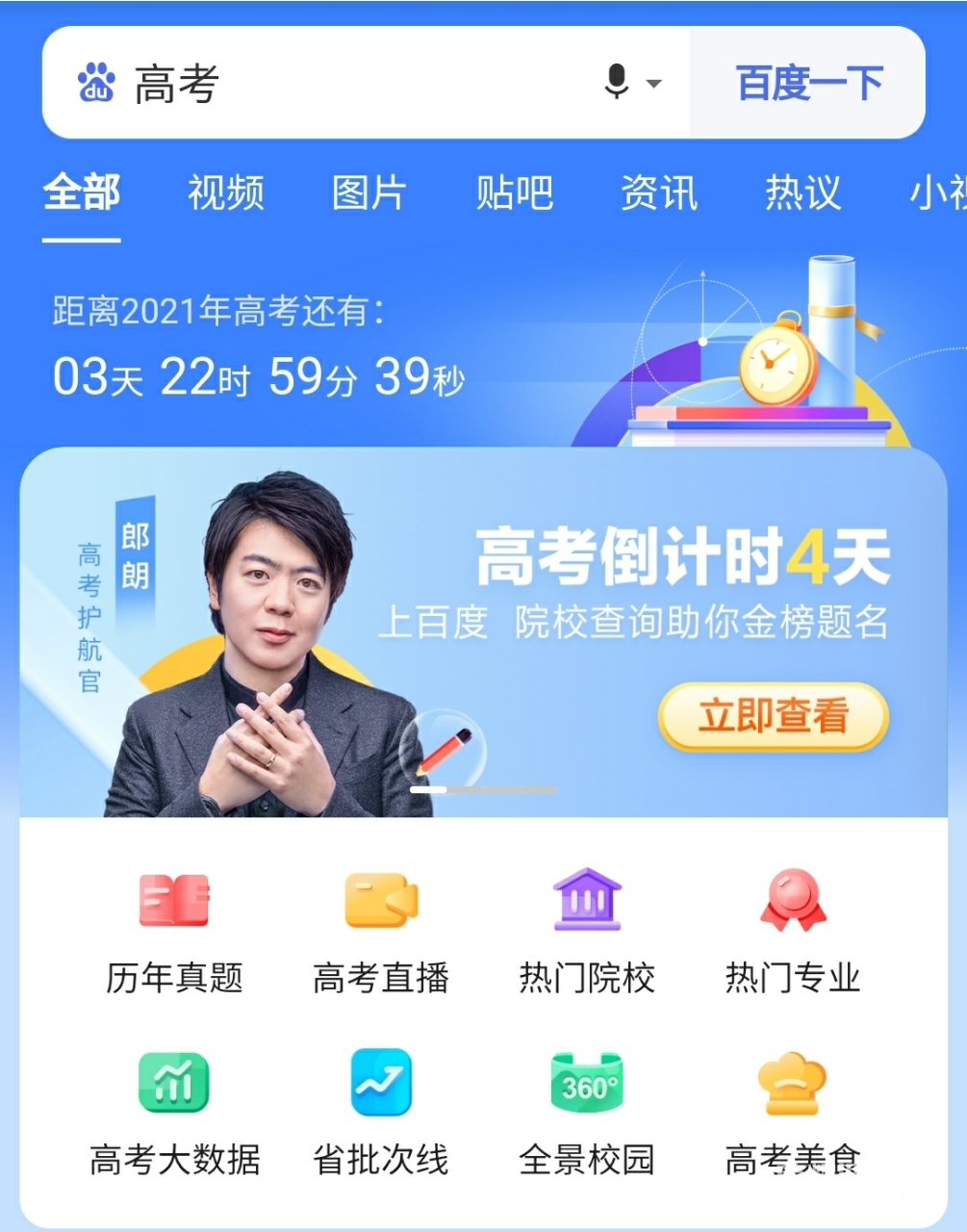Select the 热议 tab

point(802,192)
